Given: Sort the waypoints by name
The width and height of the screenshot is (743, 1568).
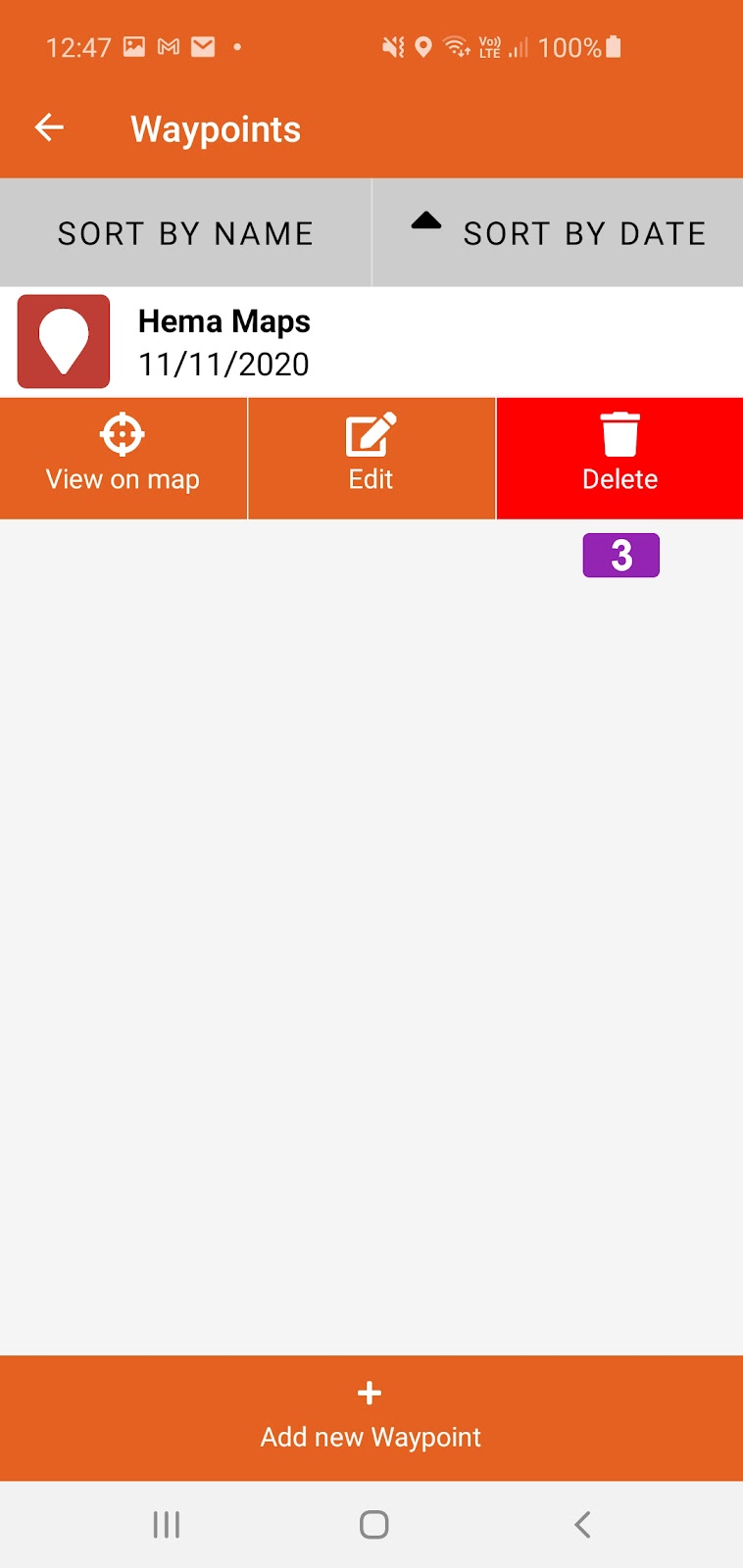Looking at the screenshot, I should point(185,233).
